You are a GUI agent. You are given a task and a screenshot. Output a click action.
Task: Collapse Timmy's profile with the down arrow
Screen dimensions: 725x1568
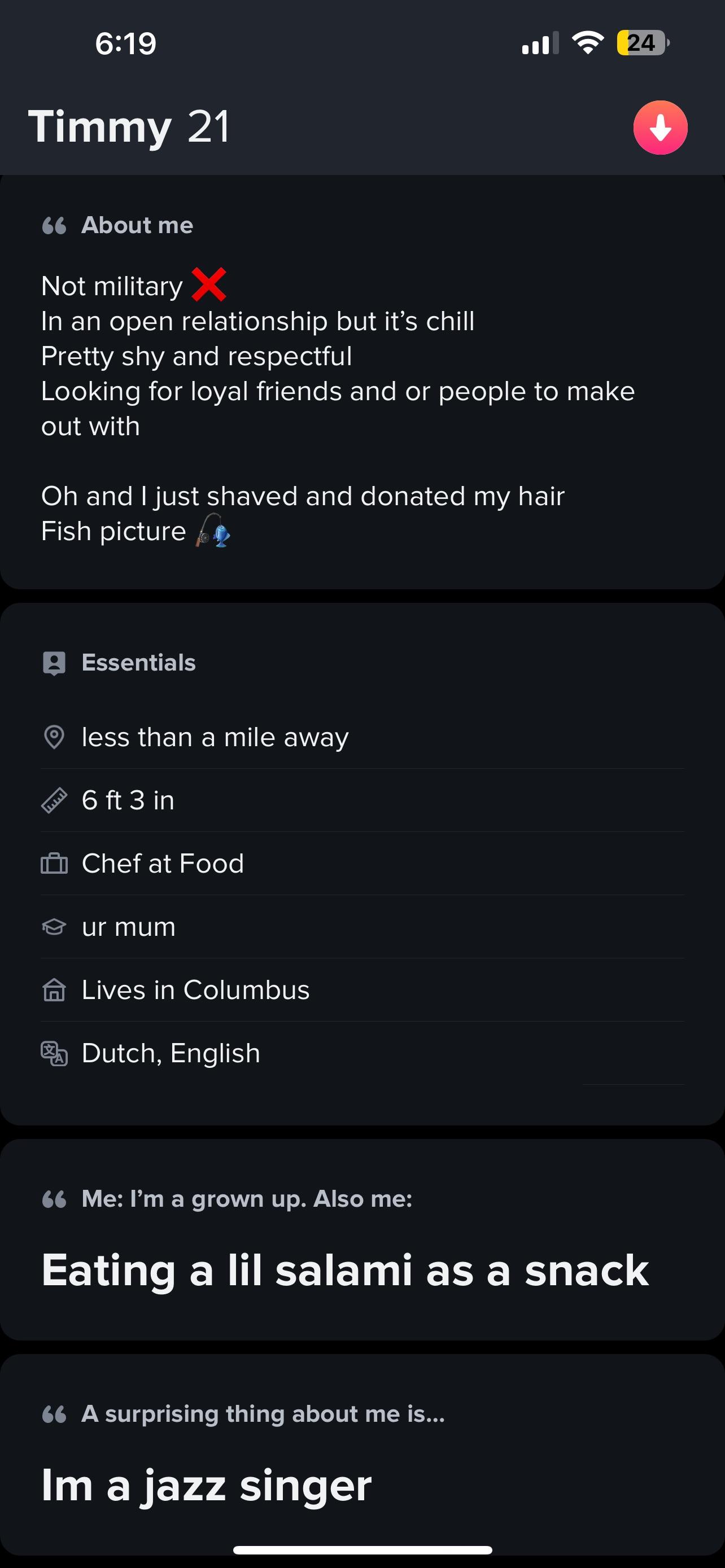[x=660, y=128]
